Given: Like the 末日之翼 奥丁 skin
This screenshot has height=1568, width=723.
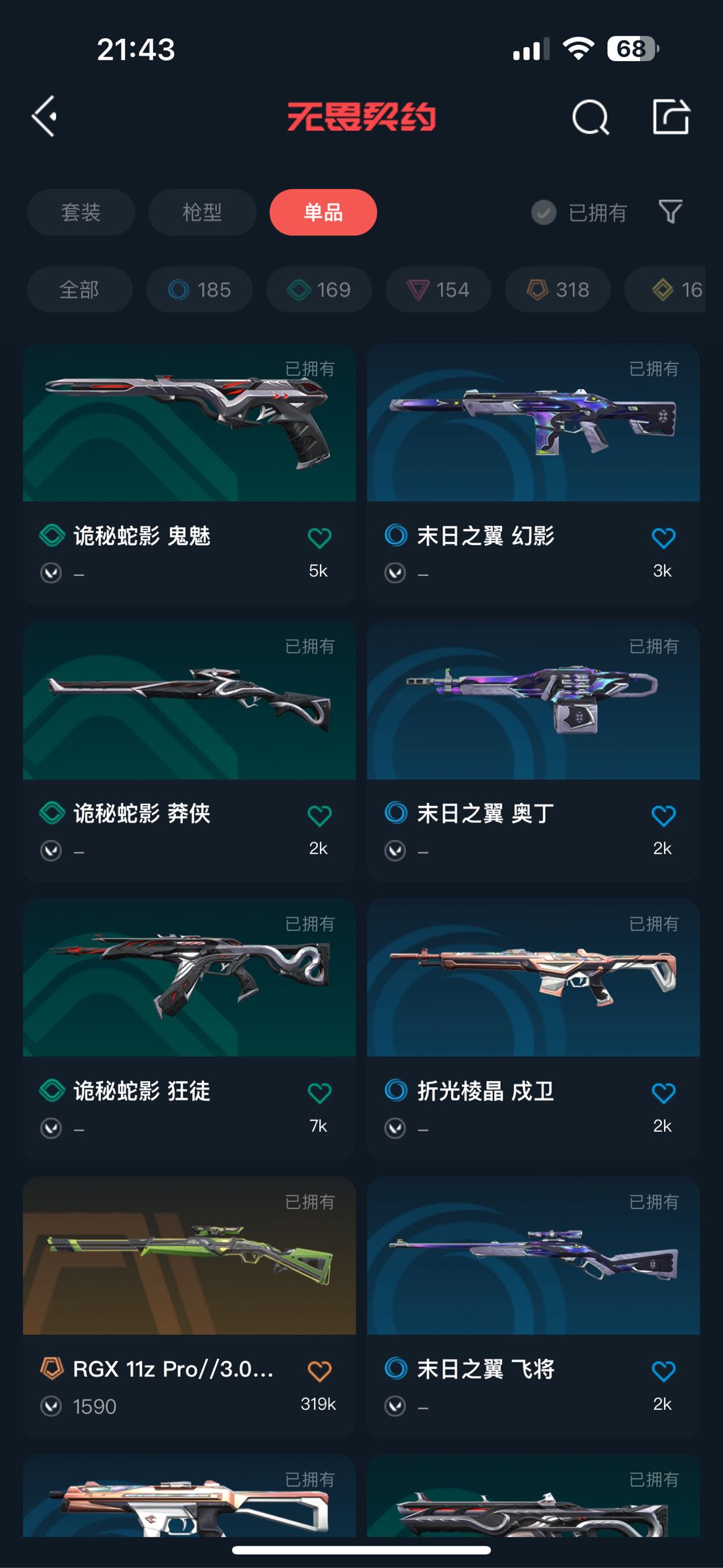Looking at the screenshot, I should click(663, 815).
